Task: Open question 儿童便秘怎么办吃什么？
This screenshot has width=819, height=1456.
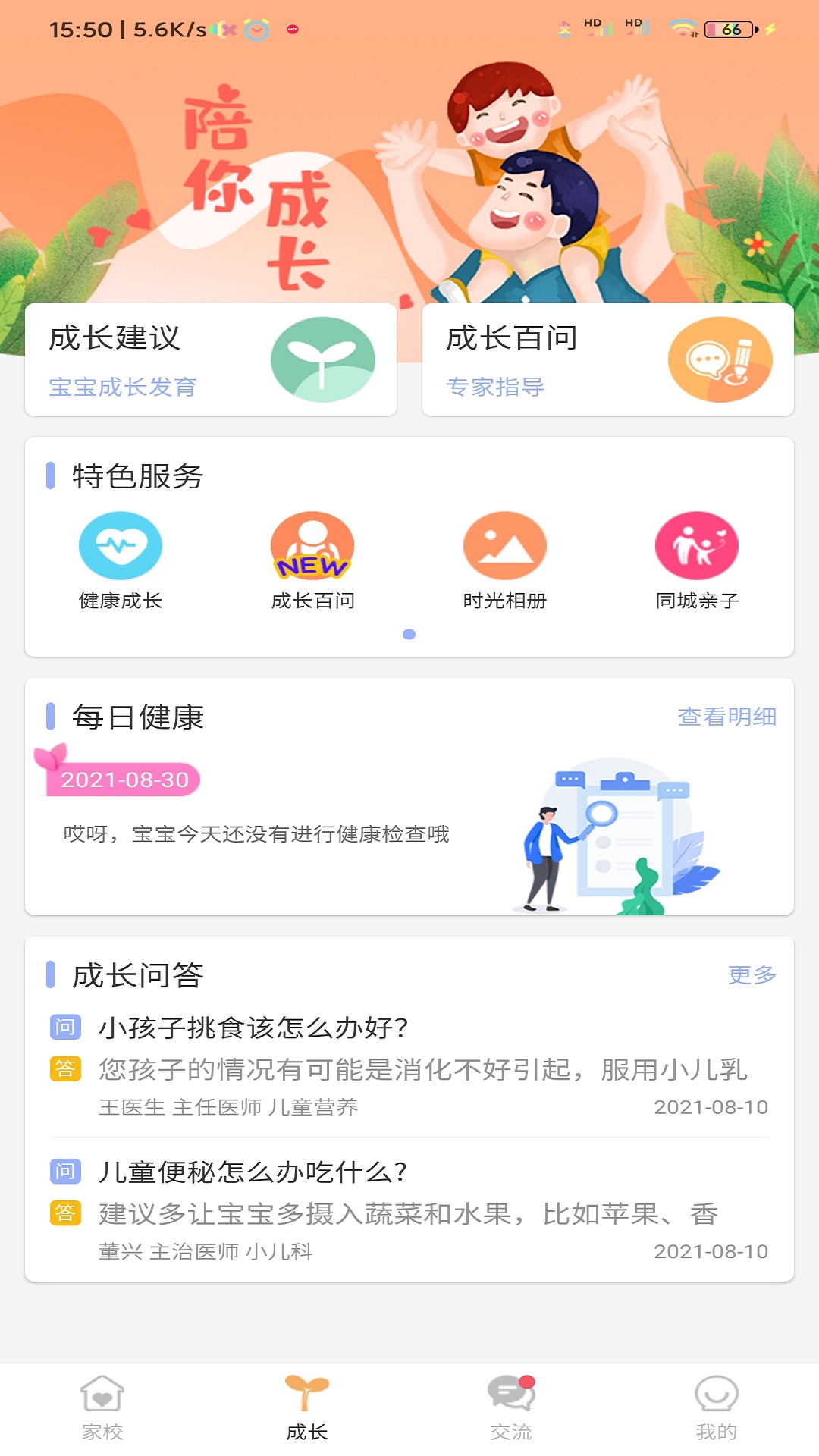Action: (x=250, y=1172)
